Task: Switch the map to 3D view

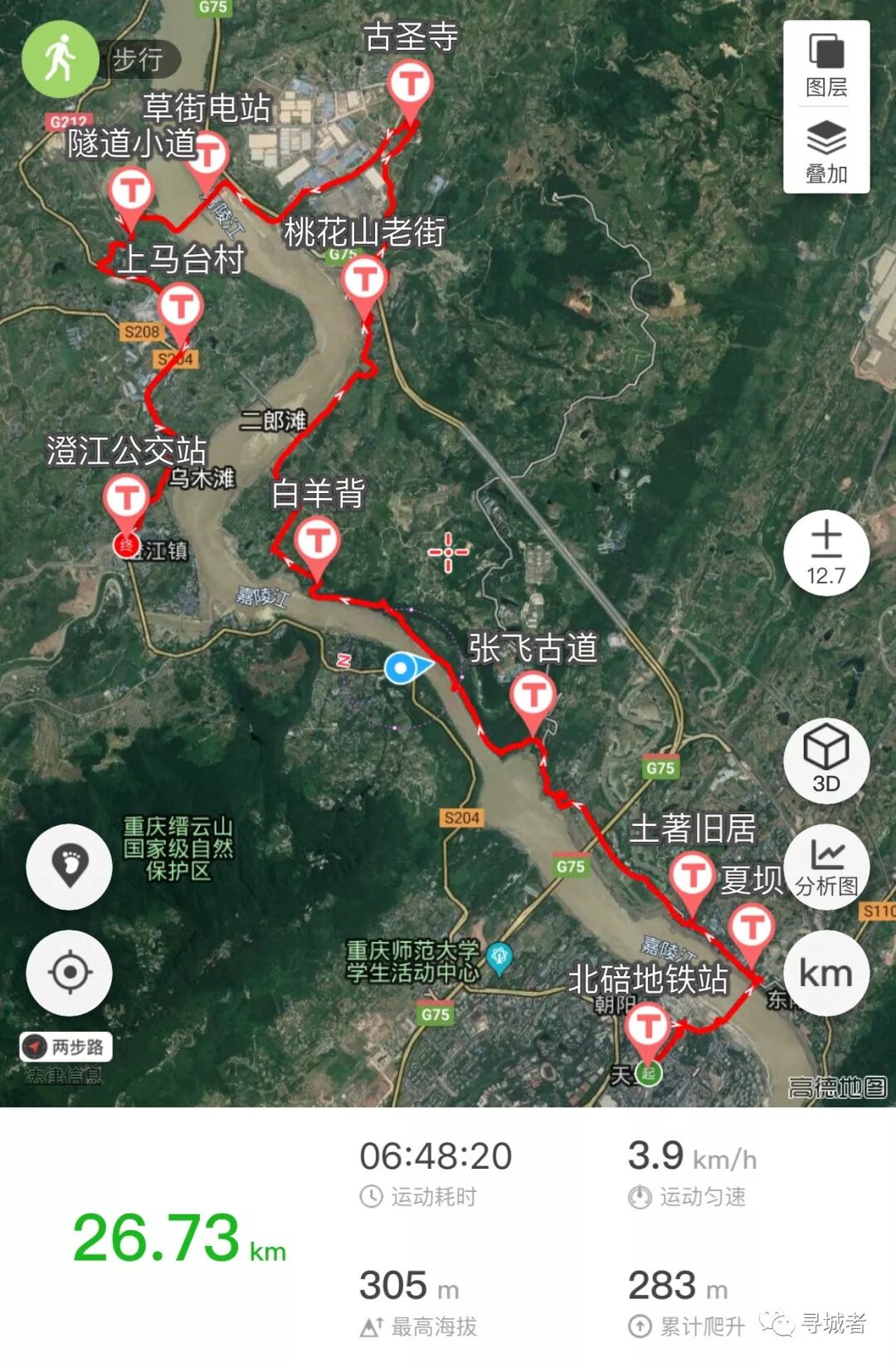Action: [x=826, y=760]
